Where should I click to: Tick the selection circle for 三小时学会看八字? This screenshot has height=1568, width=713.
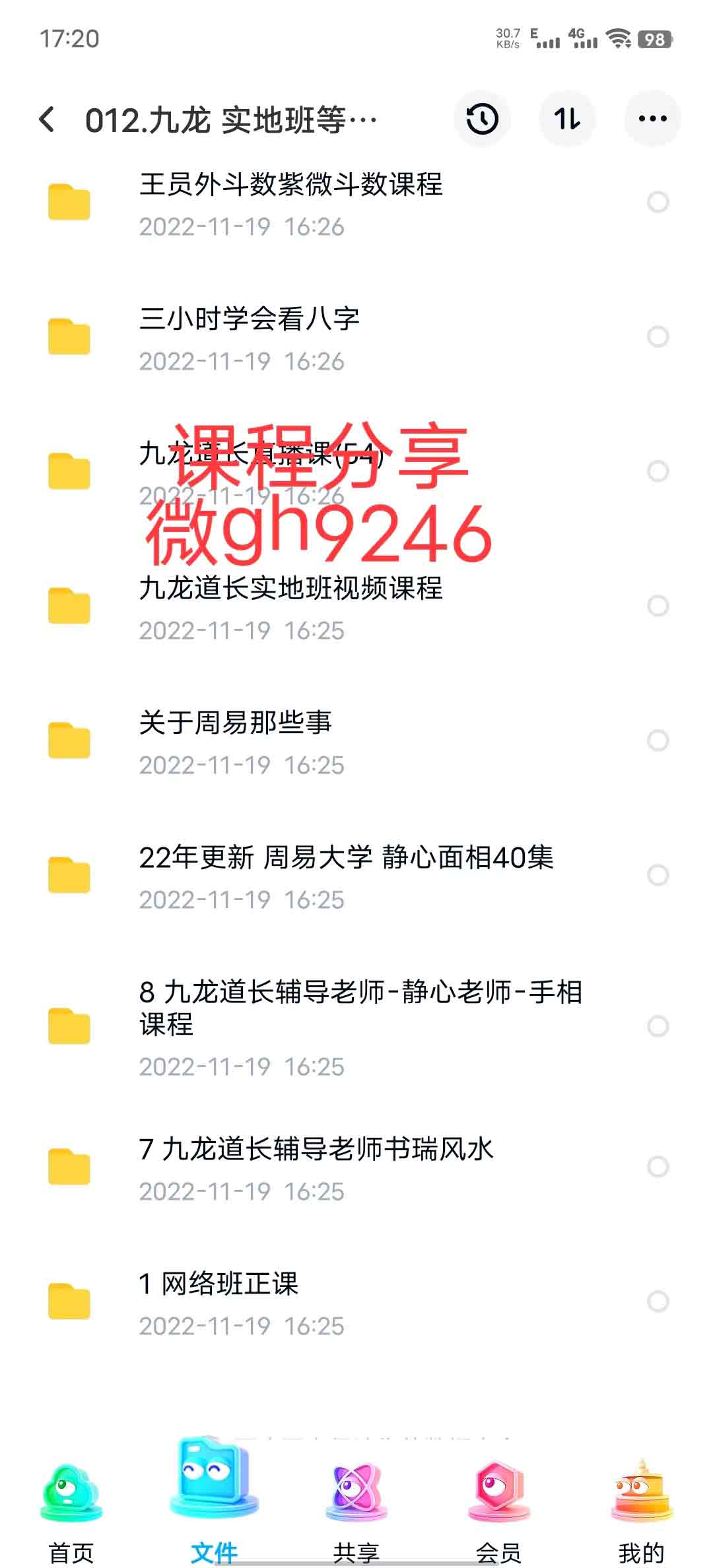658,337
